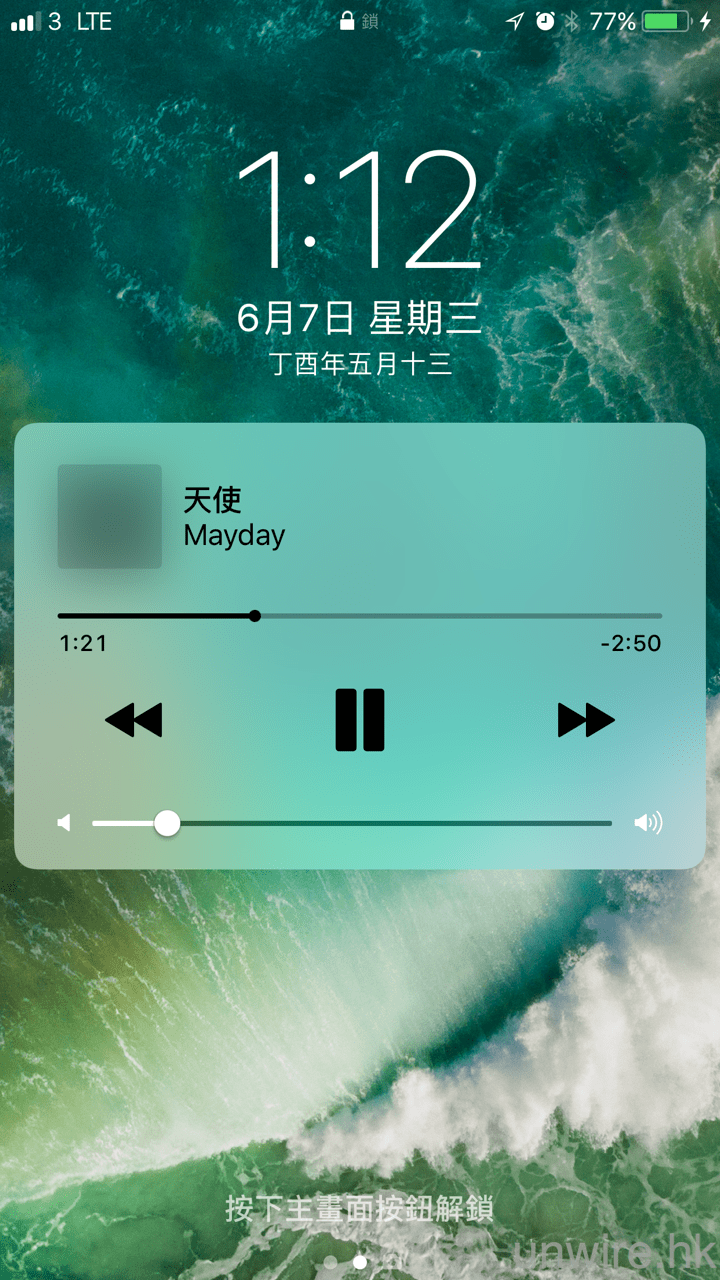Skip to the next track
This screenshot has height=1280, width=720.
pyautogui.click(x=586, y=719)
